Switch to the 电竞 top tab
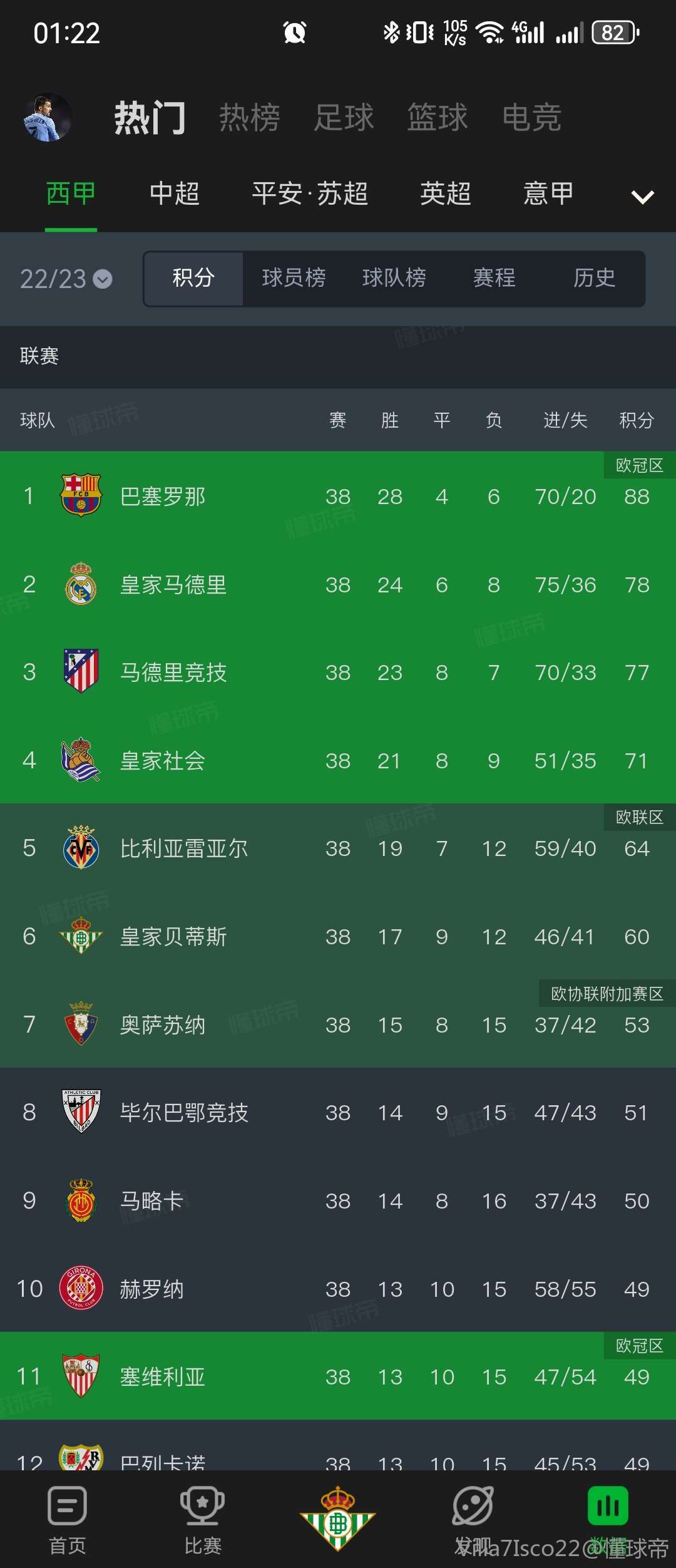The height and width of the screenshot is (1568, 676). tap(531, 118)
